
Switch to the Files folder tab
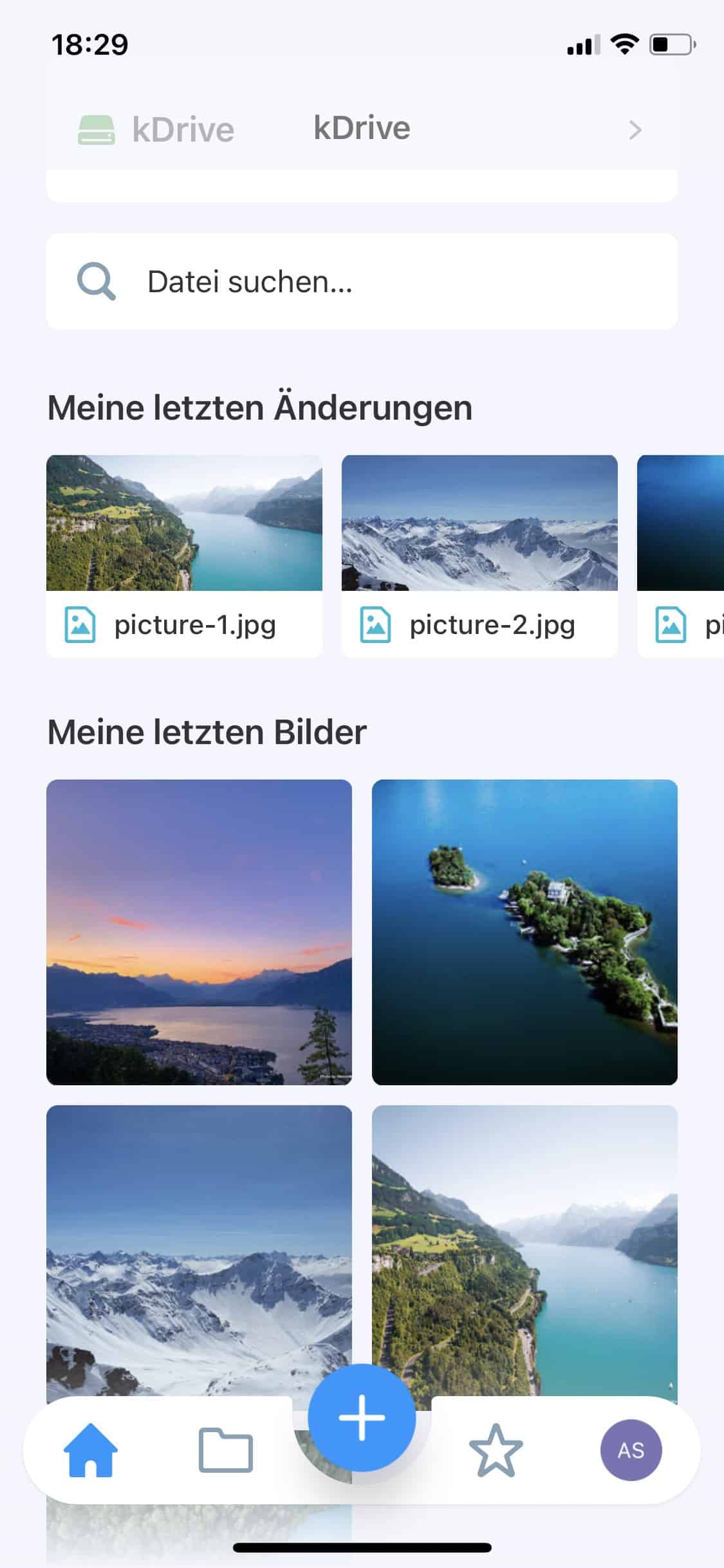(225, 1450)
